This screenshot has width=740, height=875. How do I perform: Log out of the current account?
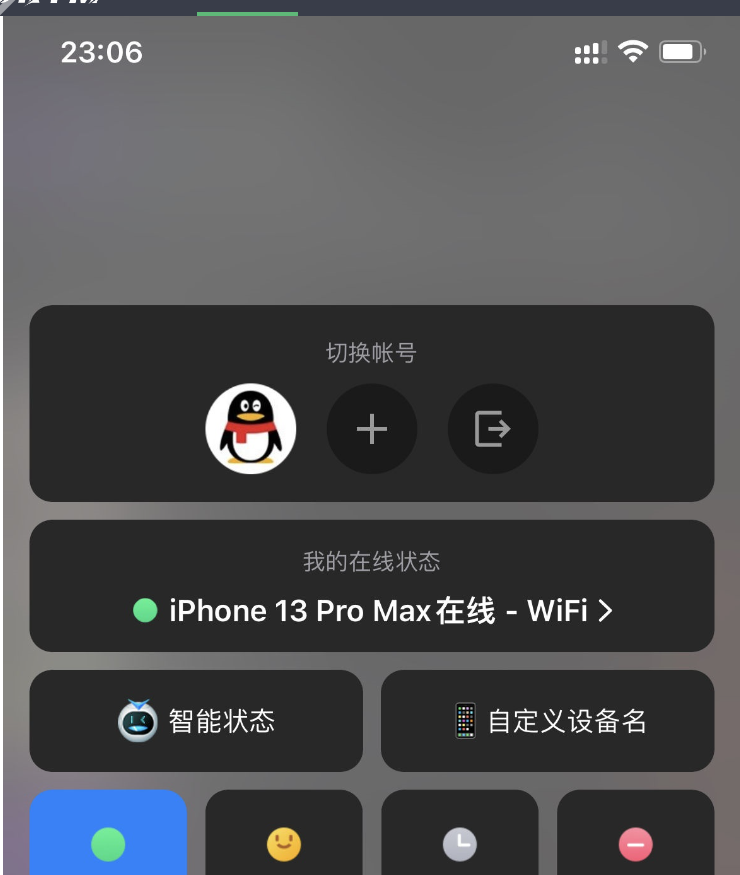point(493,429)
